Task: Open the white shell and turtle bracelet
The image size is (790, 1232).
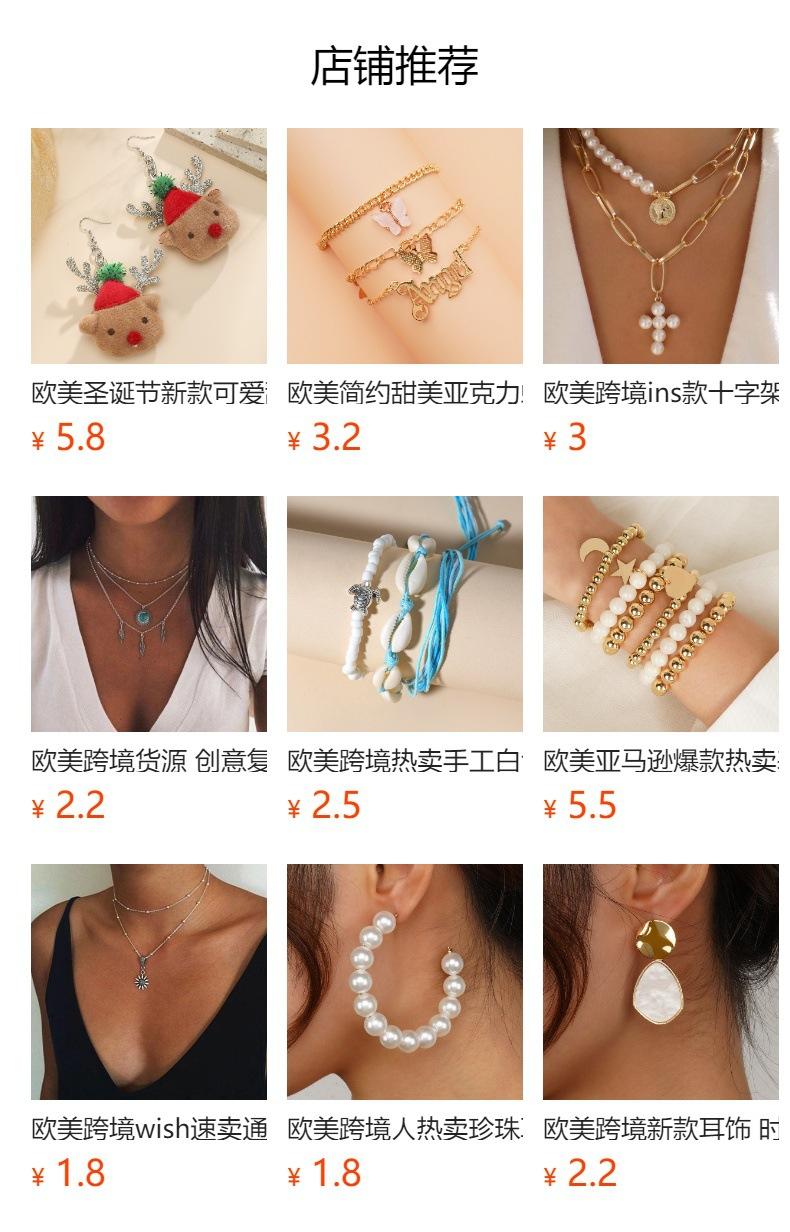Action: click(404, 614)
